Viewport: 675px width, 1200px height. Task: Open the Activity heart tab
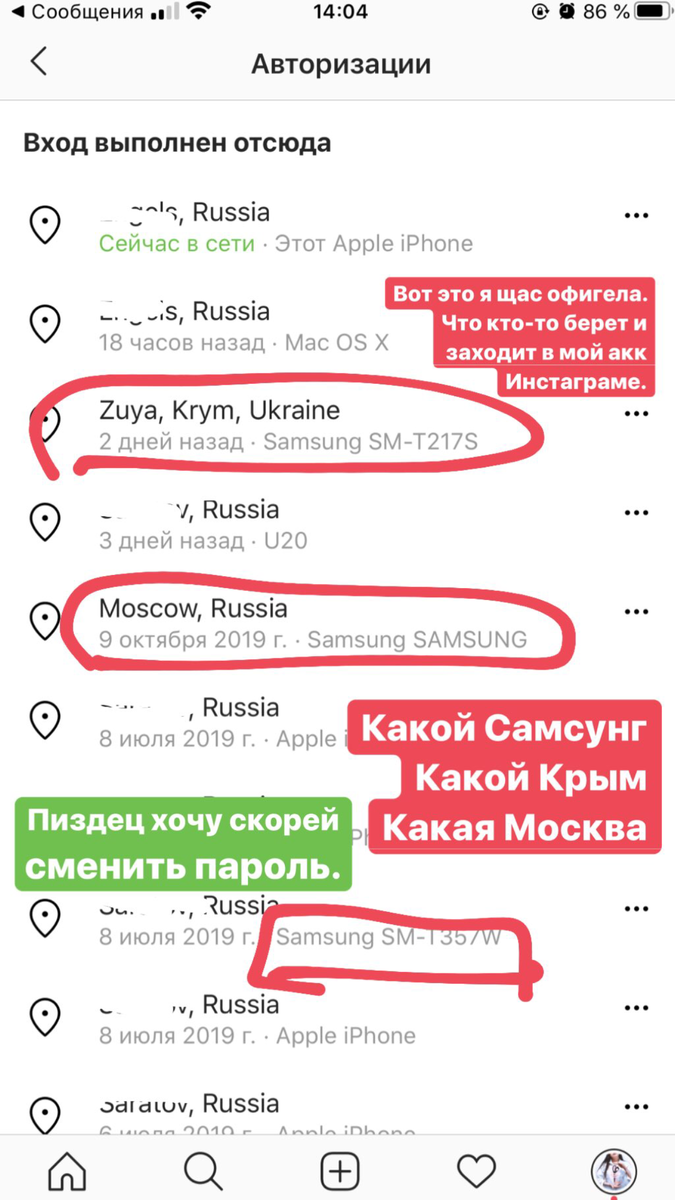coord(475,1169)
